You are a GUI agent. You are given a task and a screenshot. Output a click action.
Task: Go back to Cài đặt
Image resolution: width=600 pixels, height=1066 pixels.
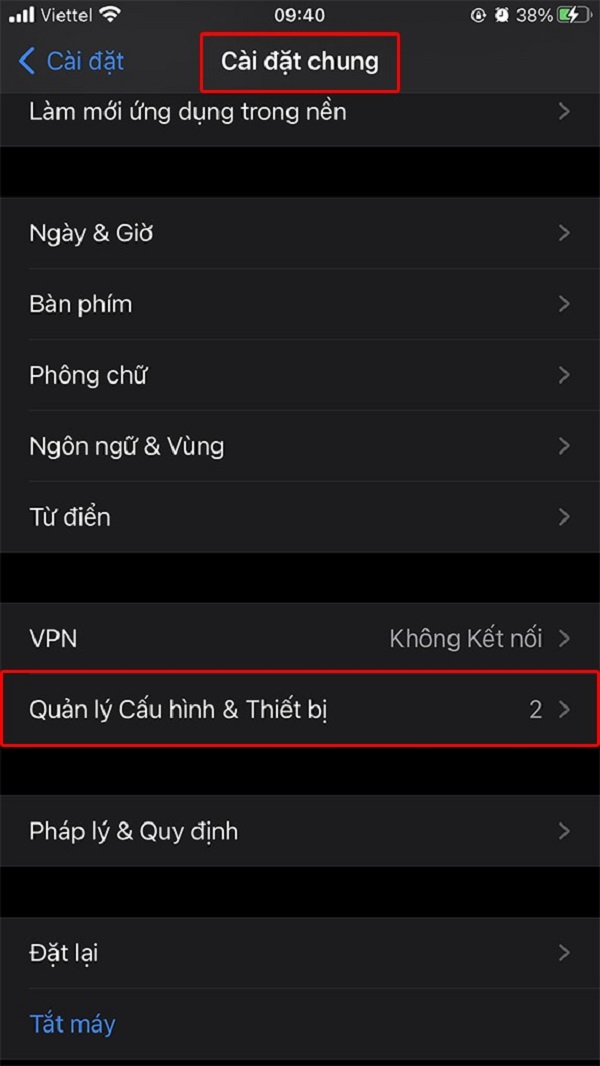71,61
